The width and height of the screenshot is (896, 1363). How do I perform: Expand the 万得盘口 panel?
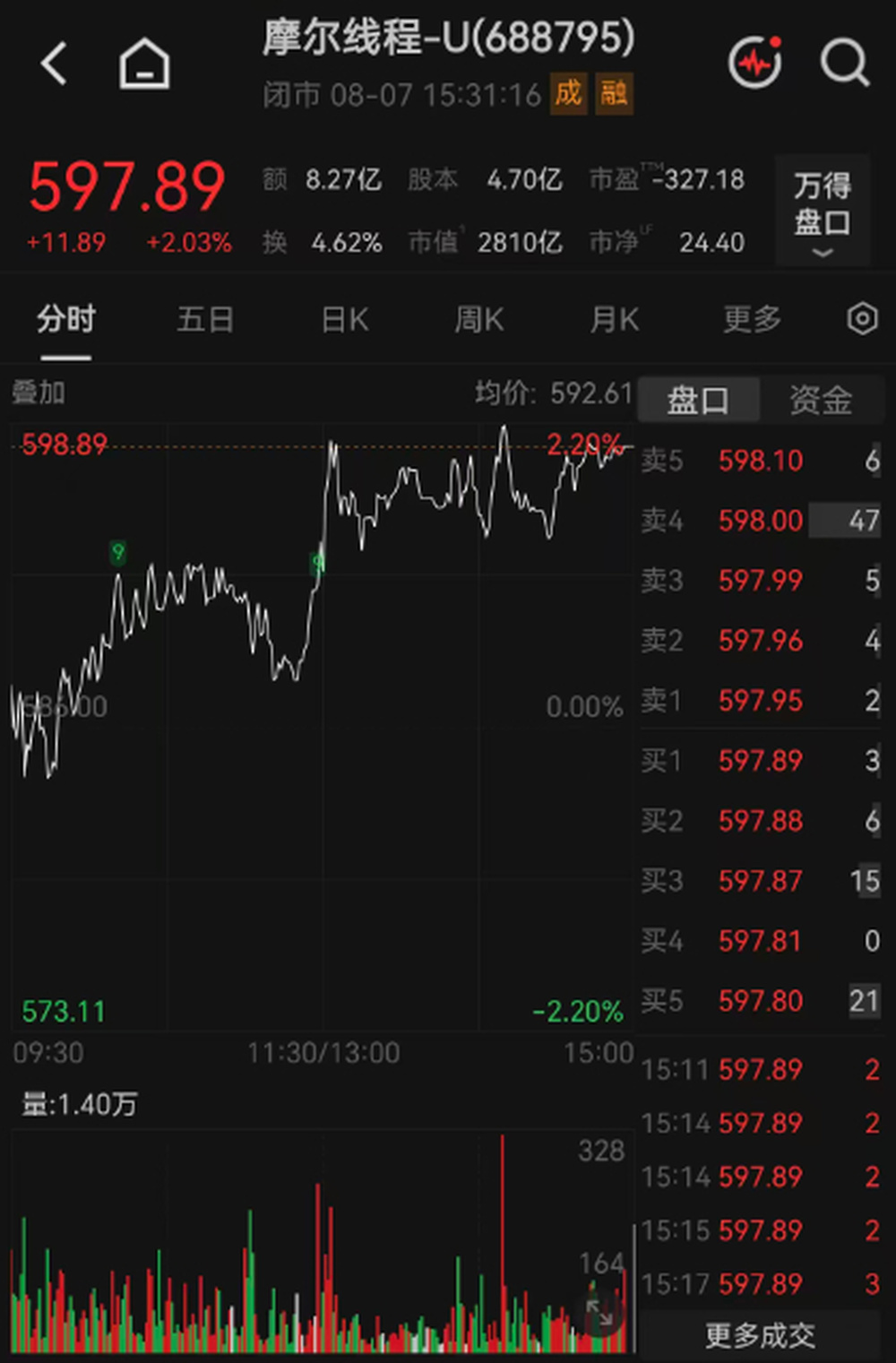point(822,211)
